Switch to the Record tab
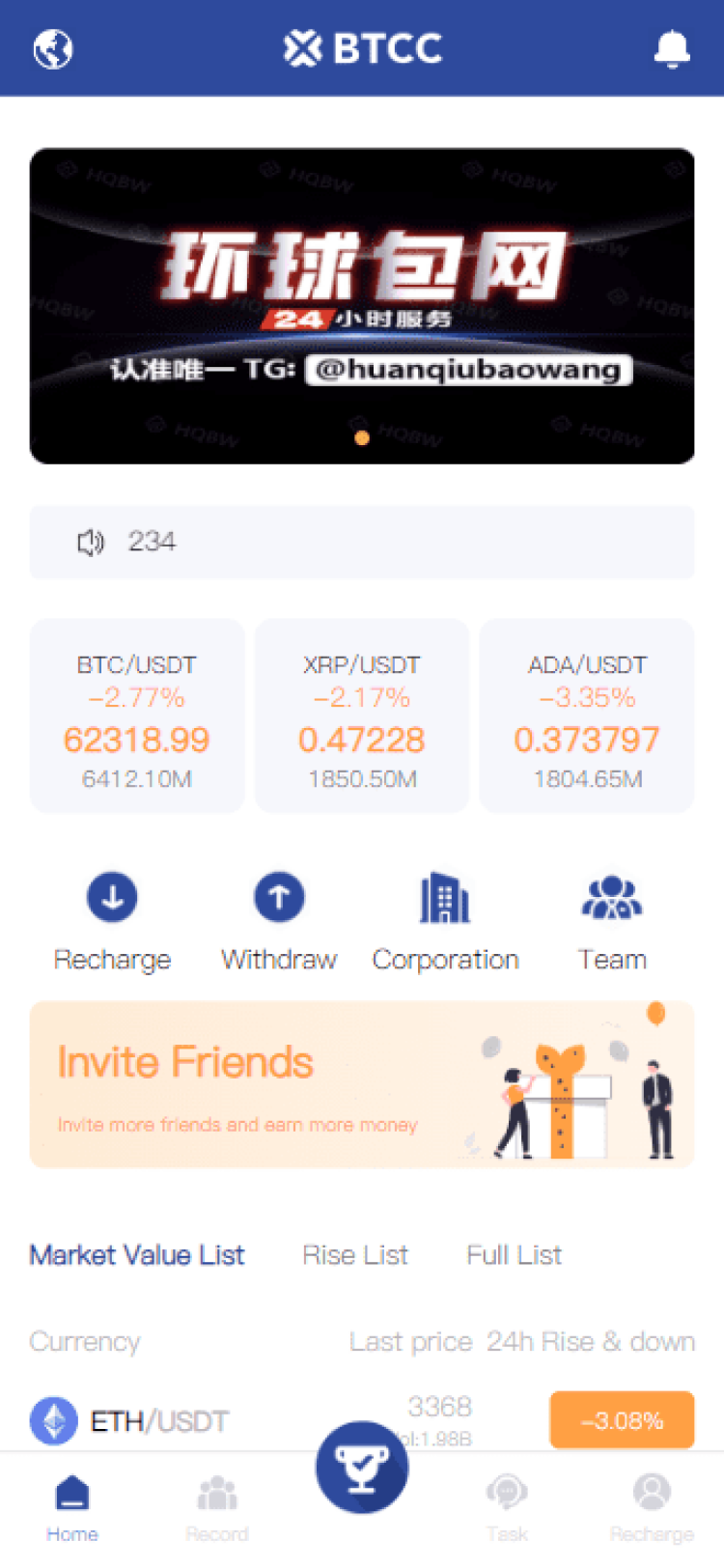 [x=217, y=1508]
